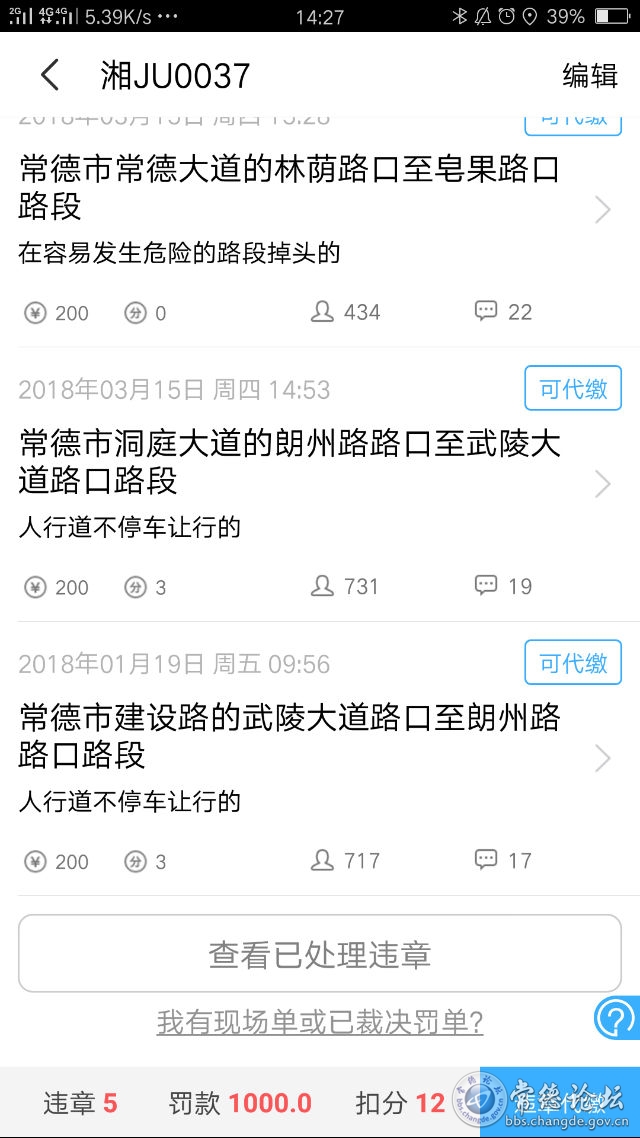View processed violations via 查看已处理违章
This screenshot has height=1138, width=640.
(320, 954)
